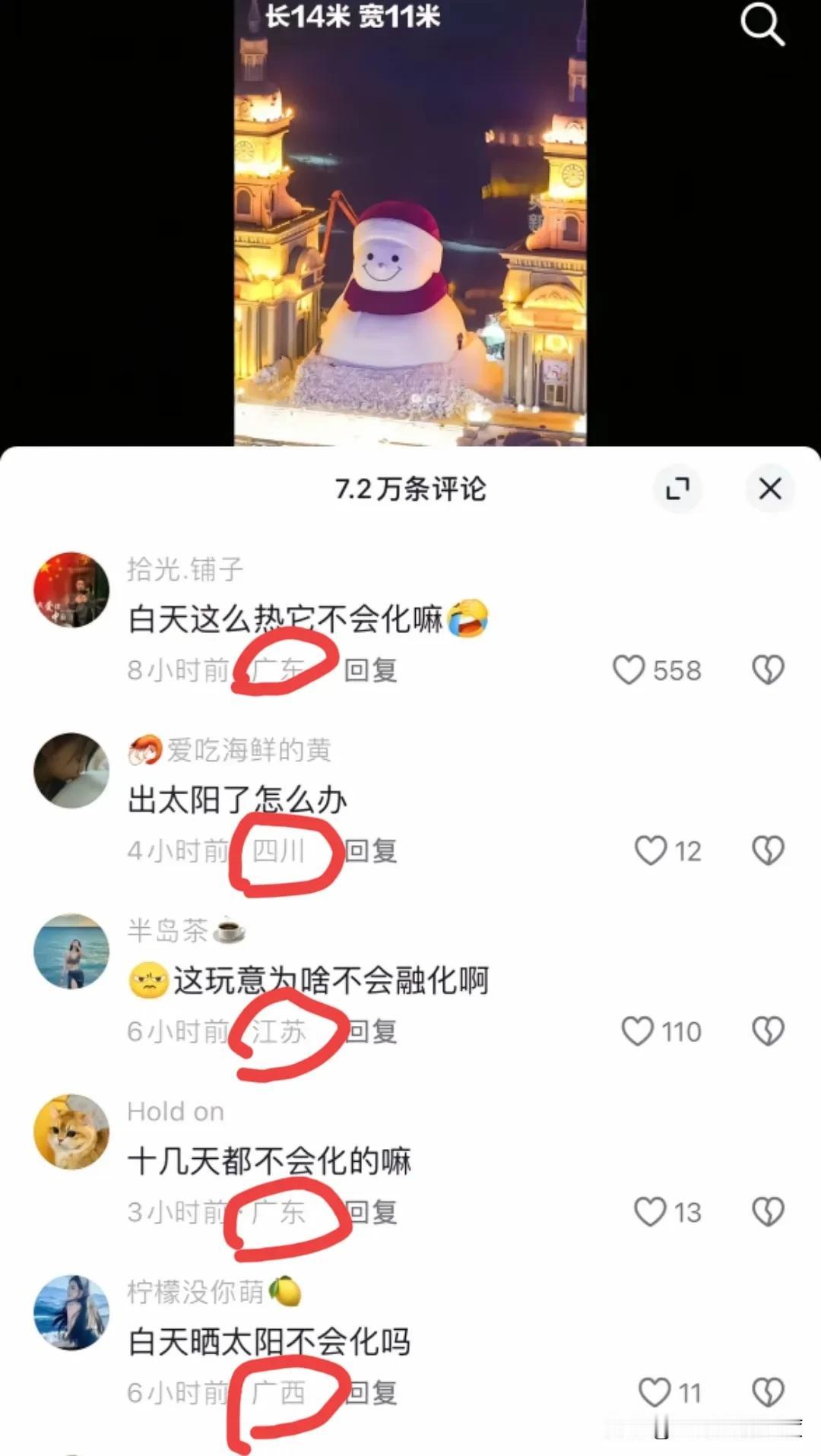Screen dimensions: 821x1456
Task: Dislike 拾光.铺子's comment with broken heart
Action: (x=769, y=669)
